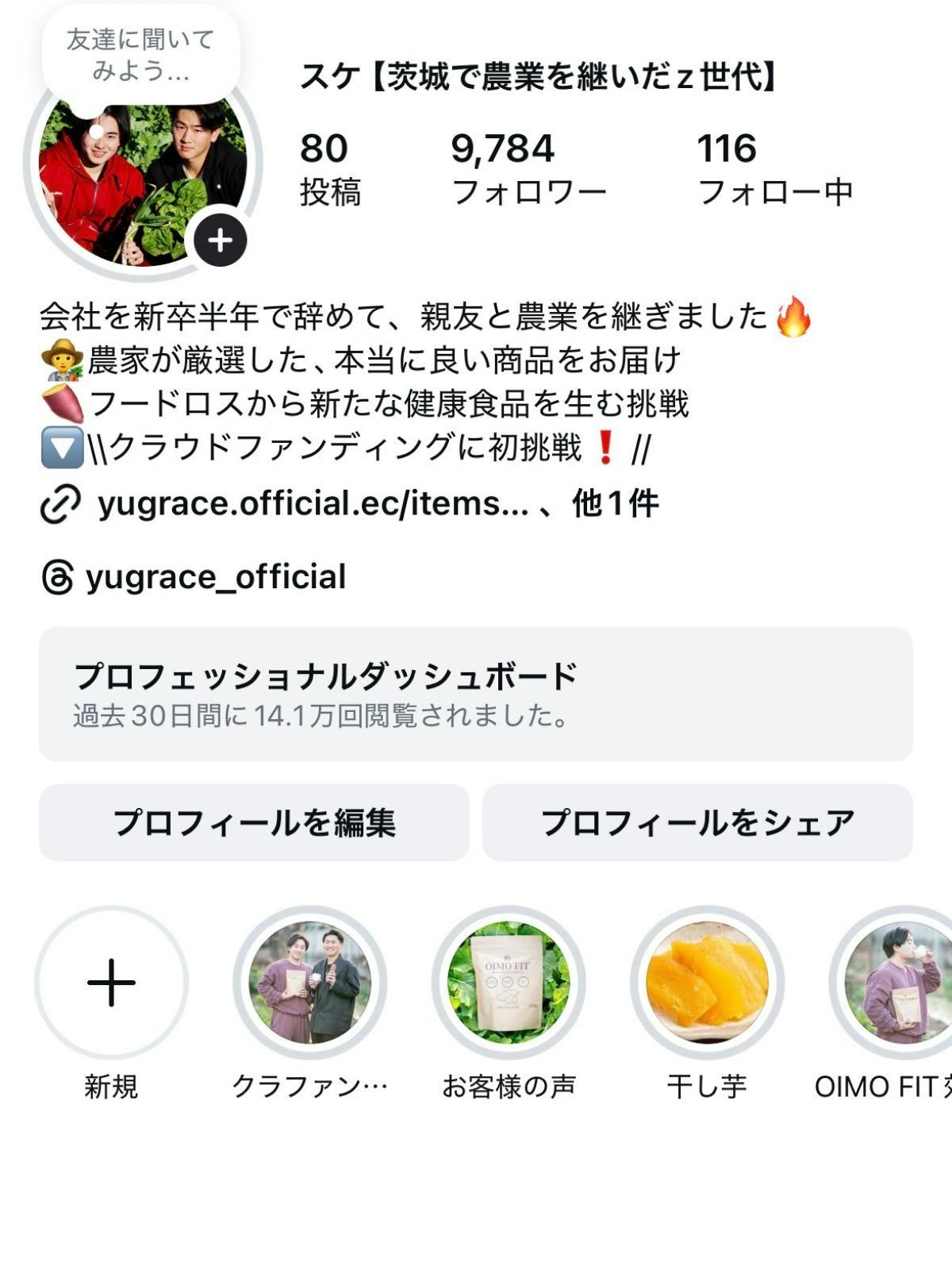
Task: Open プロフェッショナルダッシュボード
Action: point(476,694)
